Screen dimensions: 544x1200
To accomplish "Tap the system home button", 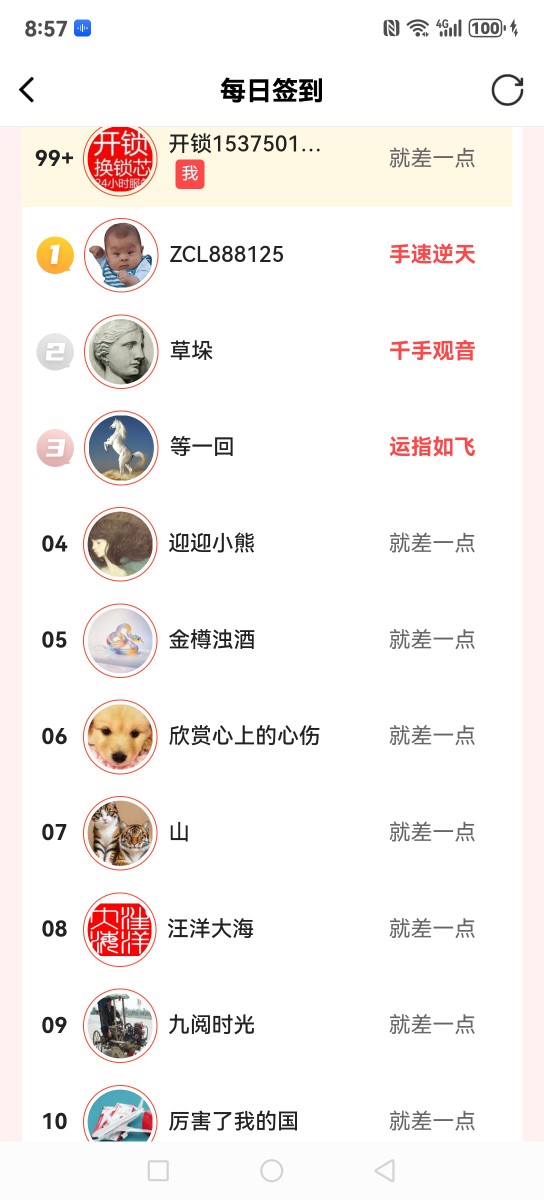I will tap(271, 1170).
